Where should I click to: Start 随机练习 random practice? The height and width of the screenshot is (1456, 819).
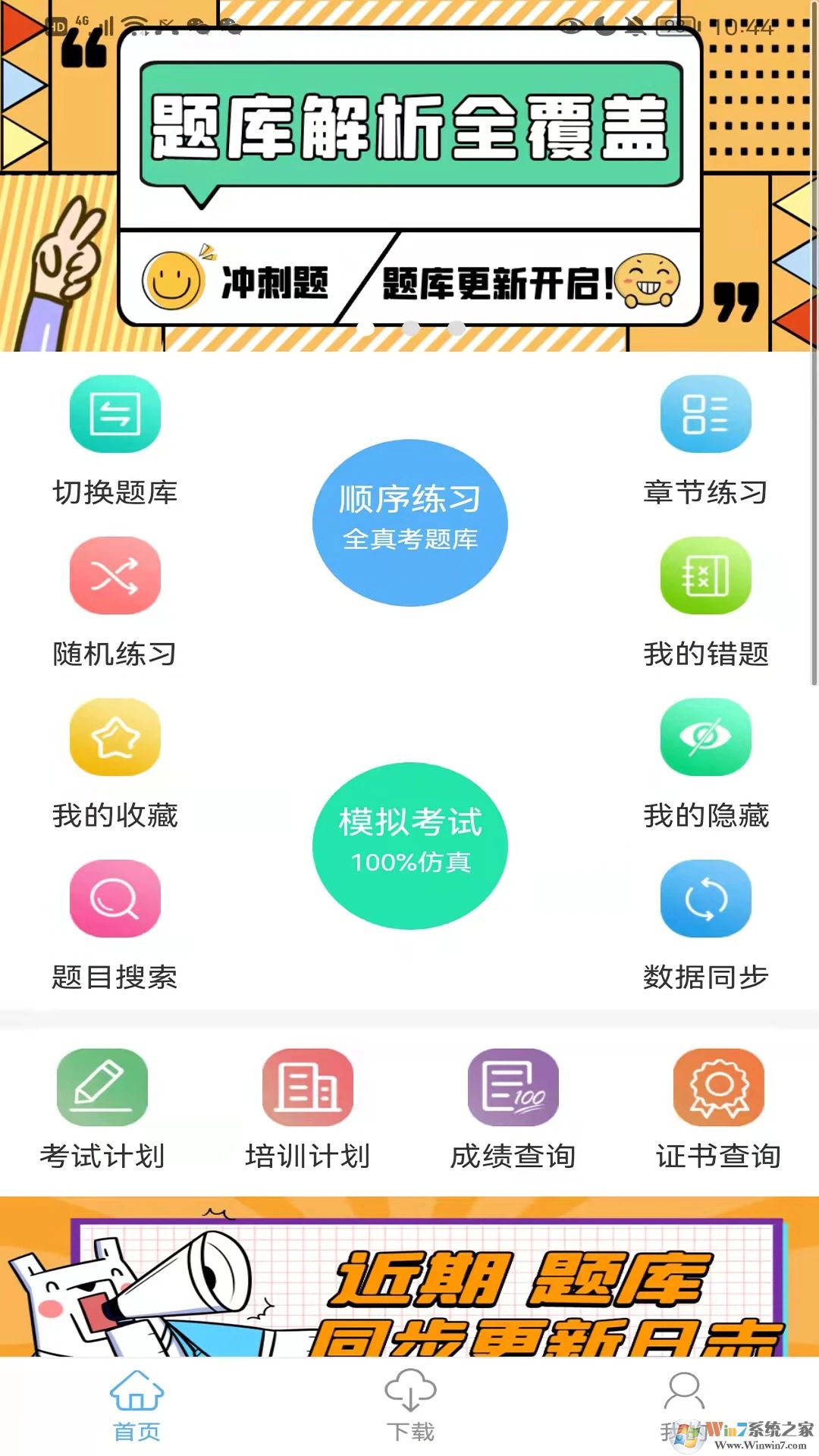[x=115, y=575]
